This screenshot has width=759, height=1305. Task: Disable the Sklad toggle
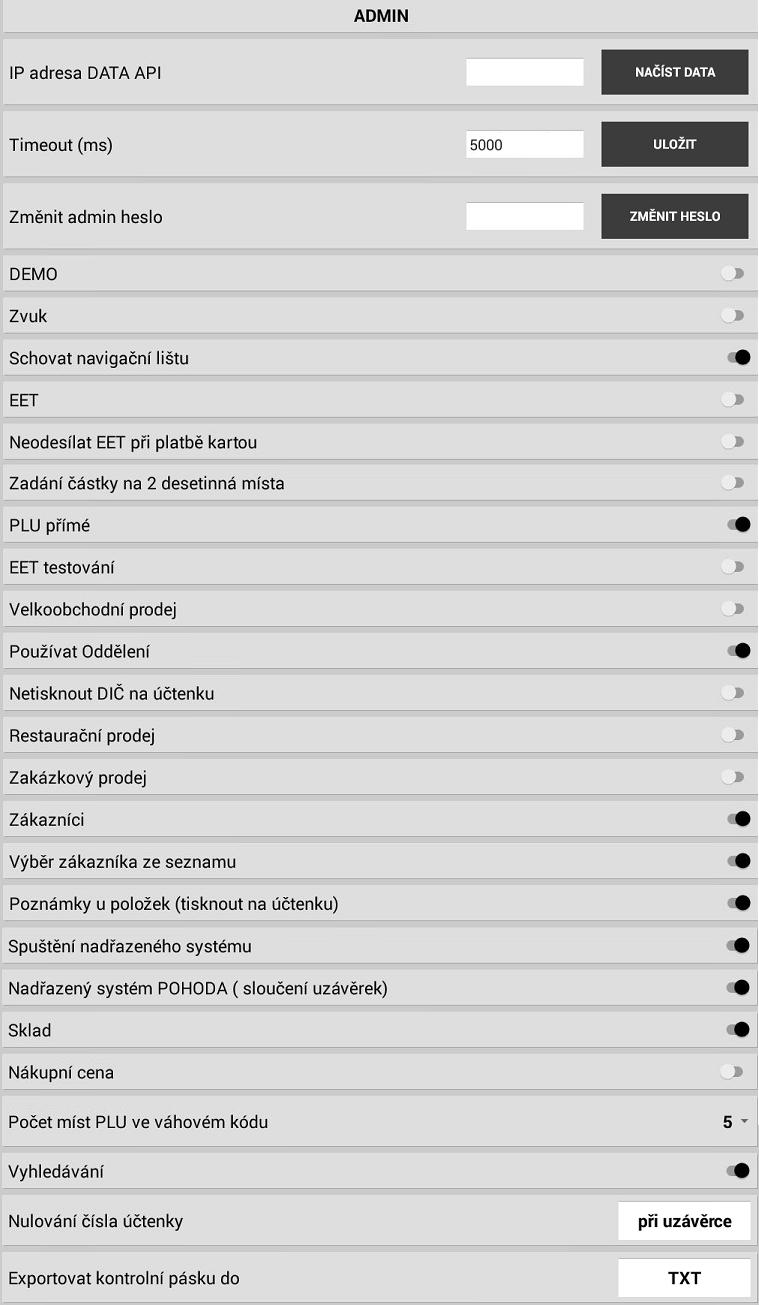coord(739,1029)
